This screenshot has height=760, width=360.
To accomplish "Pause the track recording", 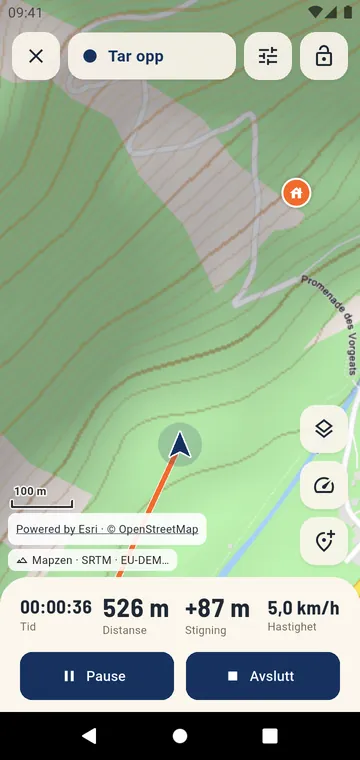I will [x=97, y=676].
